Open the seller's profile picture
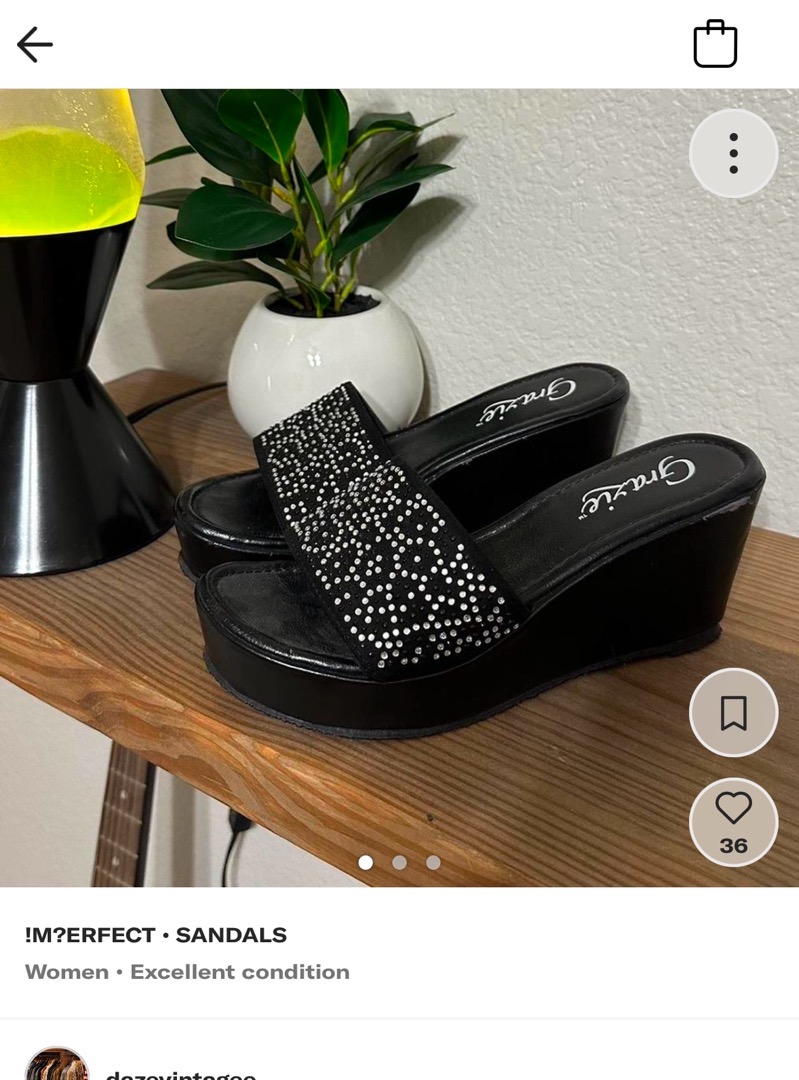Viewport: 799px width, 1080px height. (x=57, y=1066)
